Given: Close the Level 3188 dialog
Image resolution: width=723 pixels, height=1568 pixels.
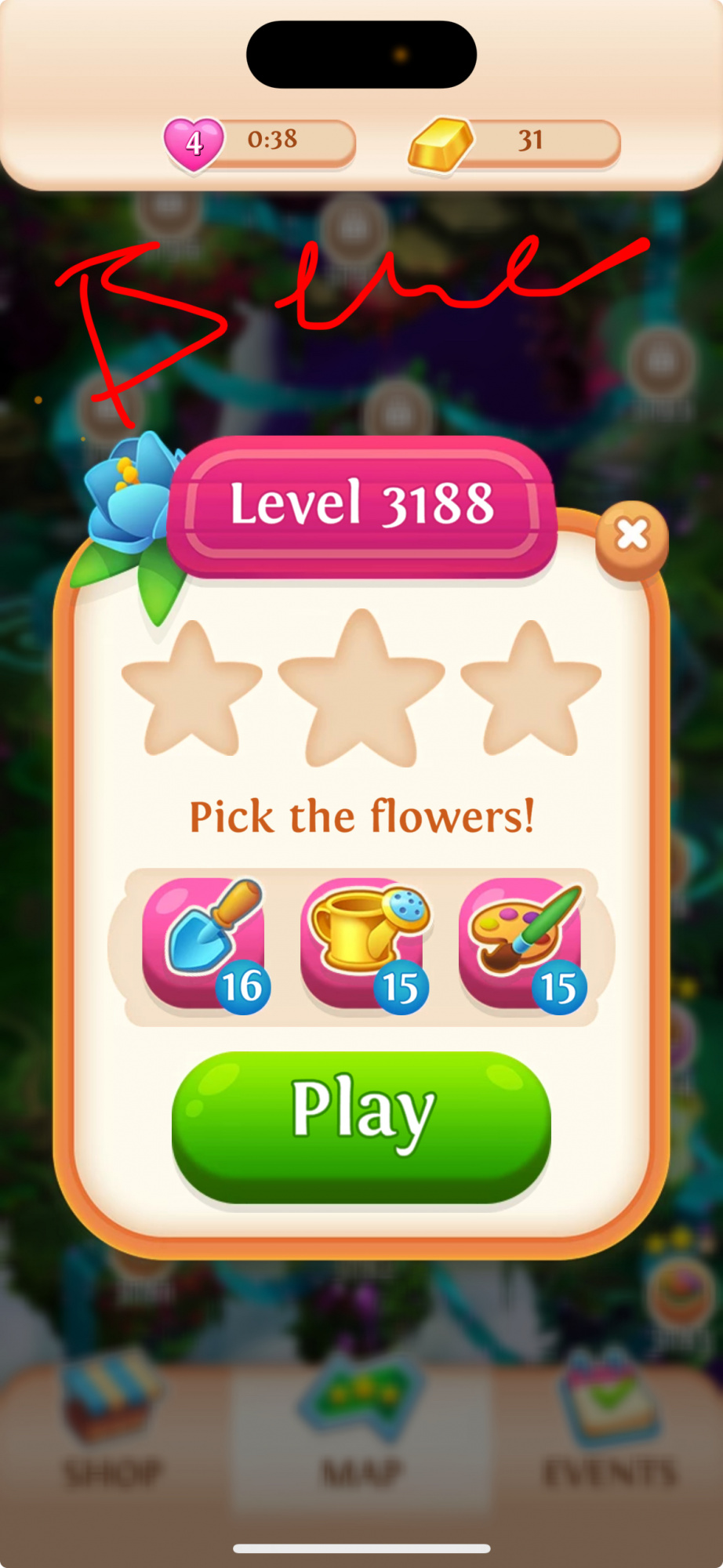Looking at the screenshot, I should tap(632, 536).
